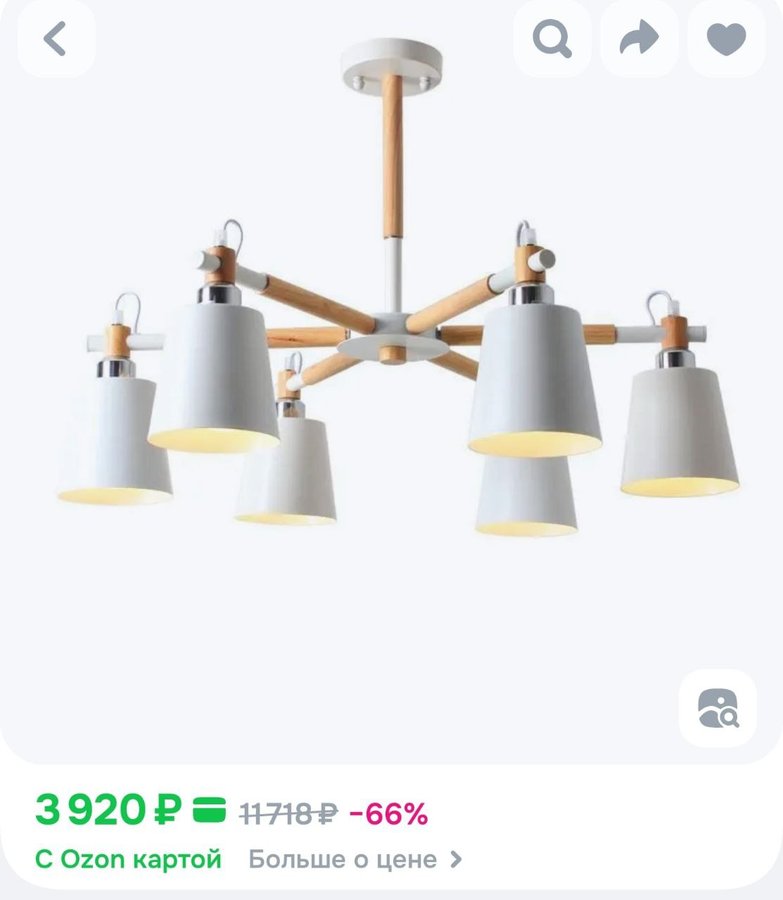Open search from the product page
Viewport: 783px width, 900px height.
click(552, 39)
